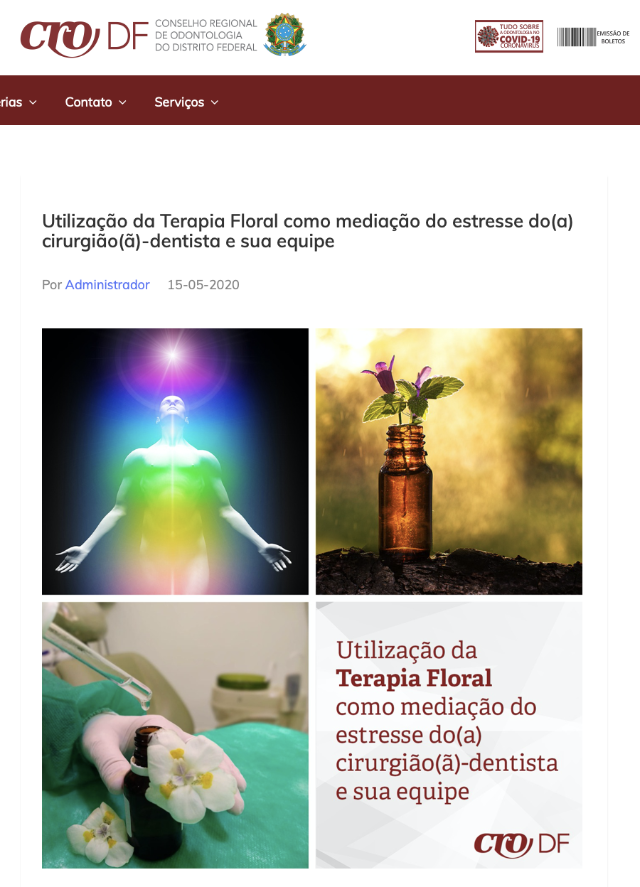The width and height of the screenshot is (640, 887).
Task: Open the CRO-DF home logo
Action: (x=140, y=36)
